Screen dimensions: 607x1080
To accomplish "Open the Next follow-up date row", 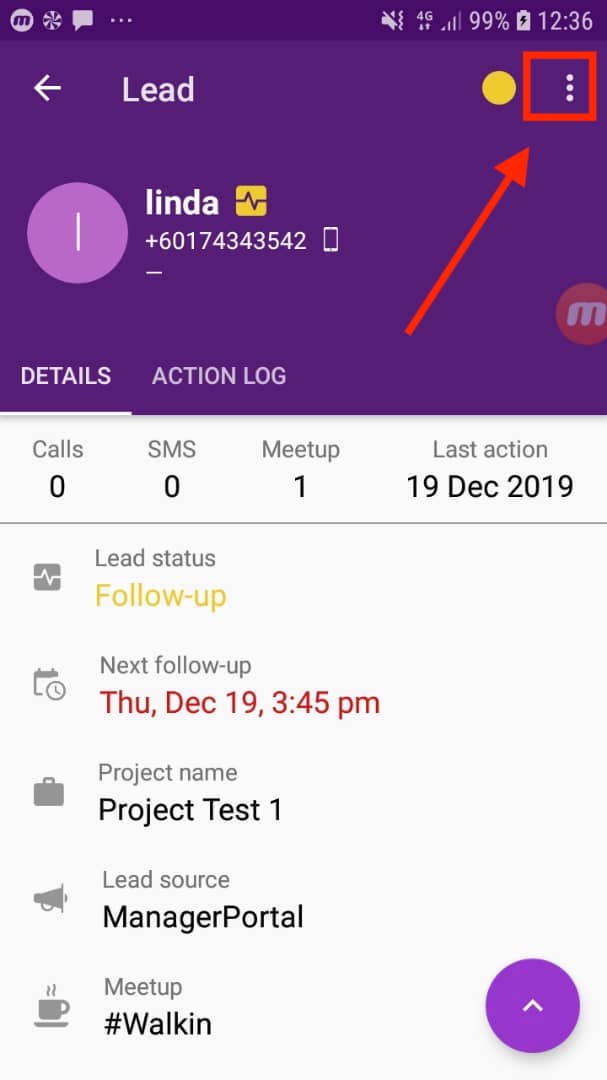I will click(303, 685).
